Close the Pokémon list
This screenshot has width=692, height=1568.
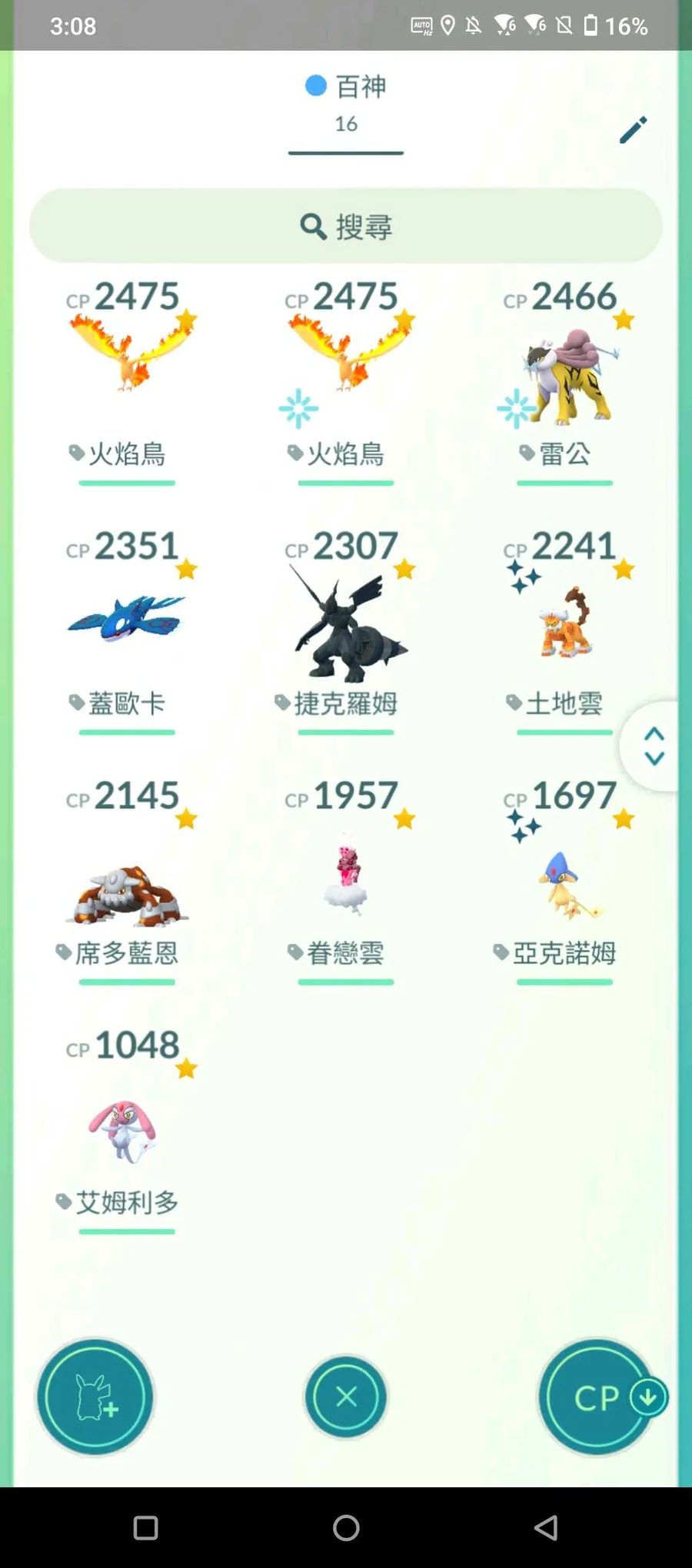click(x=346, y=1397)
